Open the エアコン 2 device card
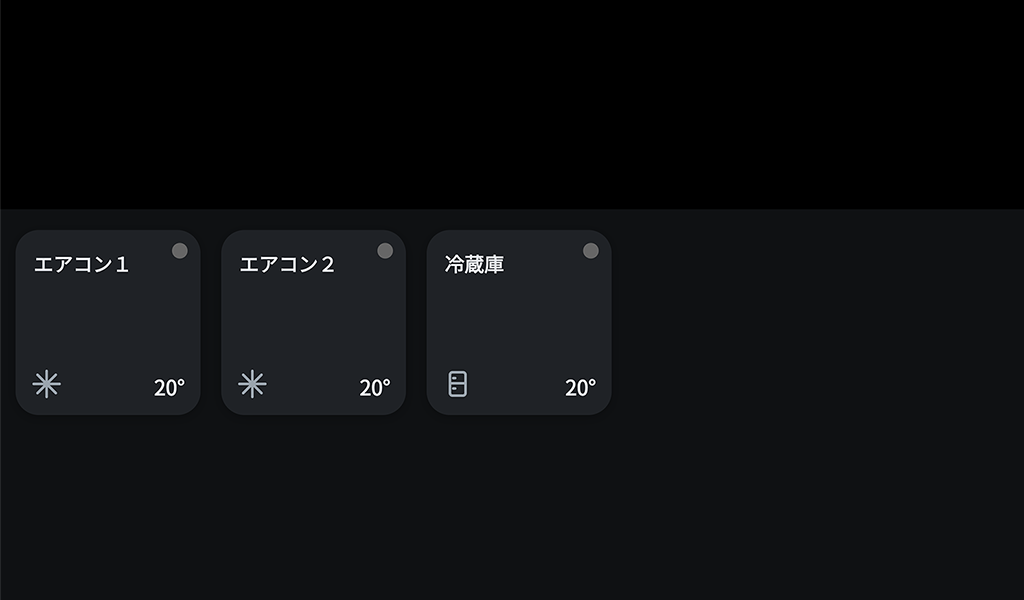1024x600 pixels. (313, 322)
